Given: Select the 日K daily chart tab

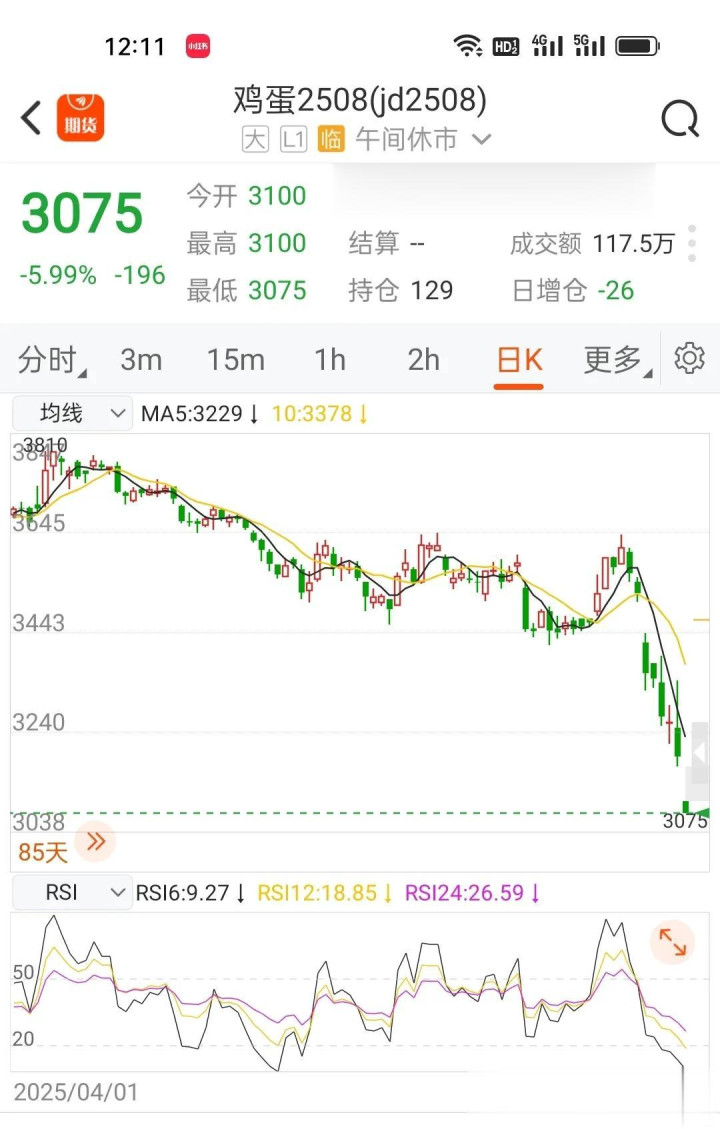Looking at the screenshot, I should 520,360.
